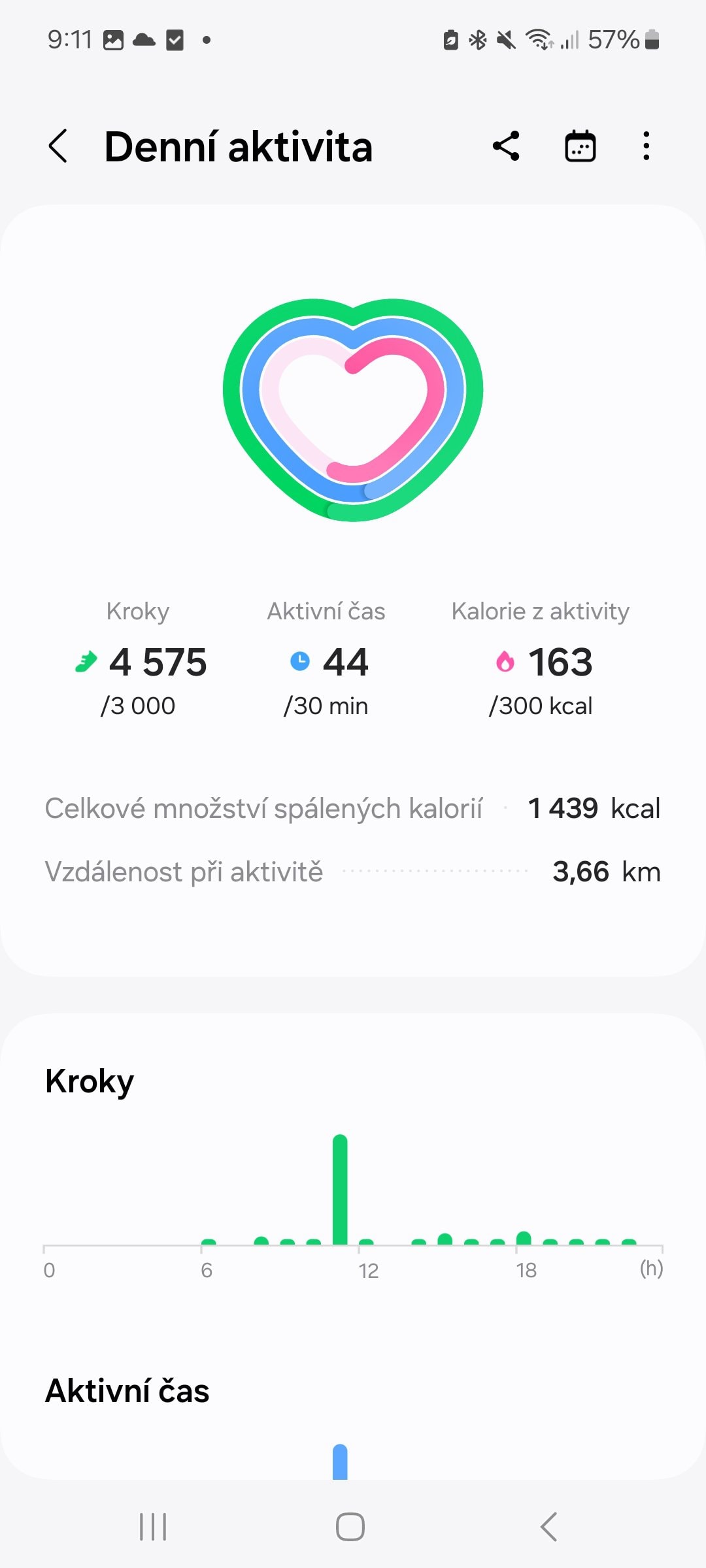The image size is (706, 1568).
Task: Open recent apps in navigation bar
Action: tap(153, 1527)
